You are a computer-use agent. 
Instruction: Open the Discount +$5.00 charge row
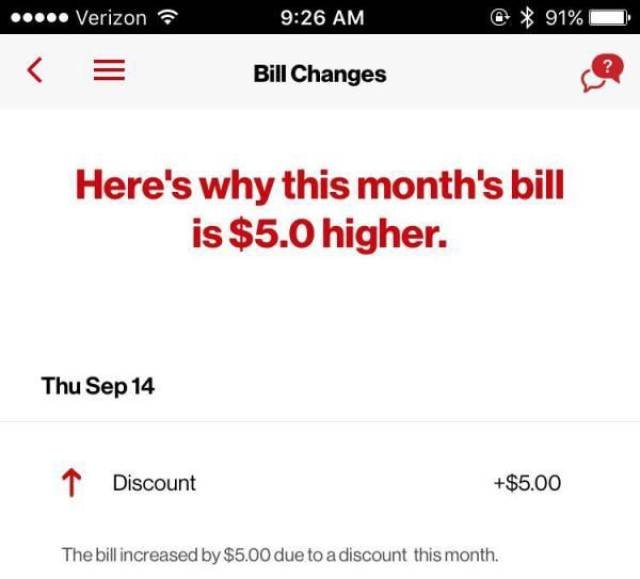coord(320,483)
